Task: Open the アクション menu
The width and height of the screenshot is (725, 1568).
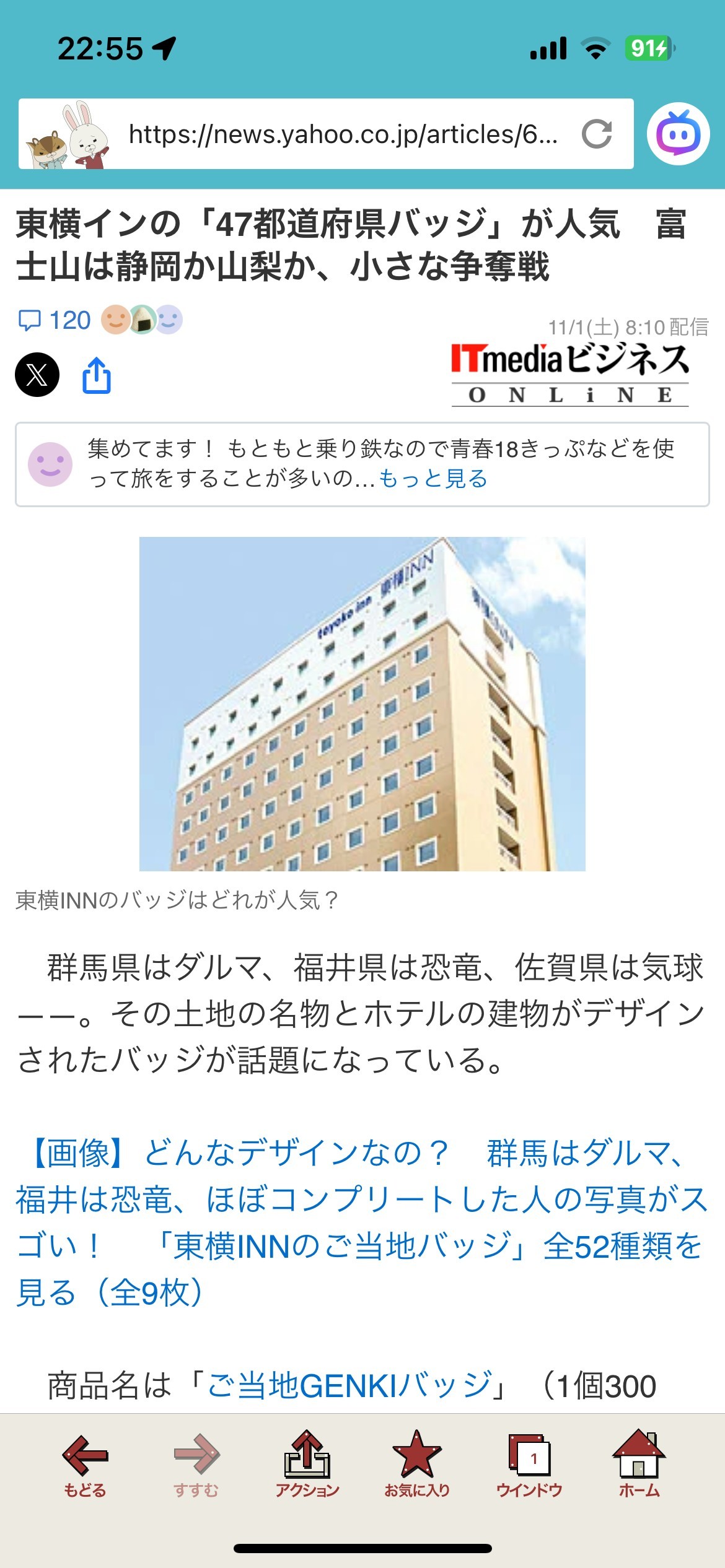Action: [x=307, y=1464]
